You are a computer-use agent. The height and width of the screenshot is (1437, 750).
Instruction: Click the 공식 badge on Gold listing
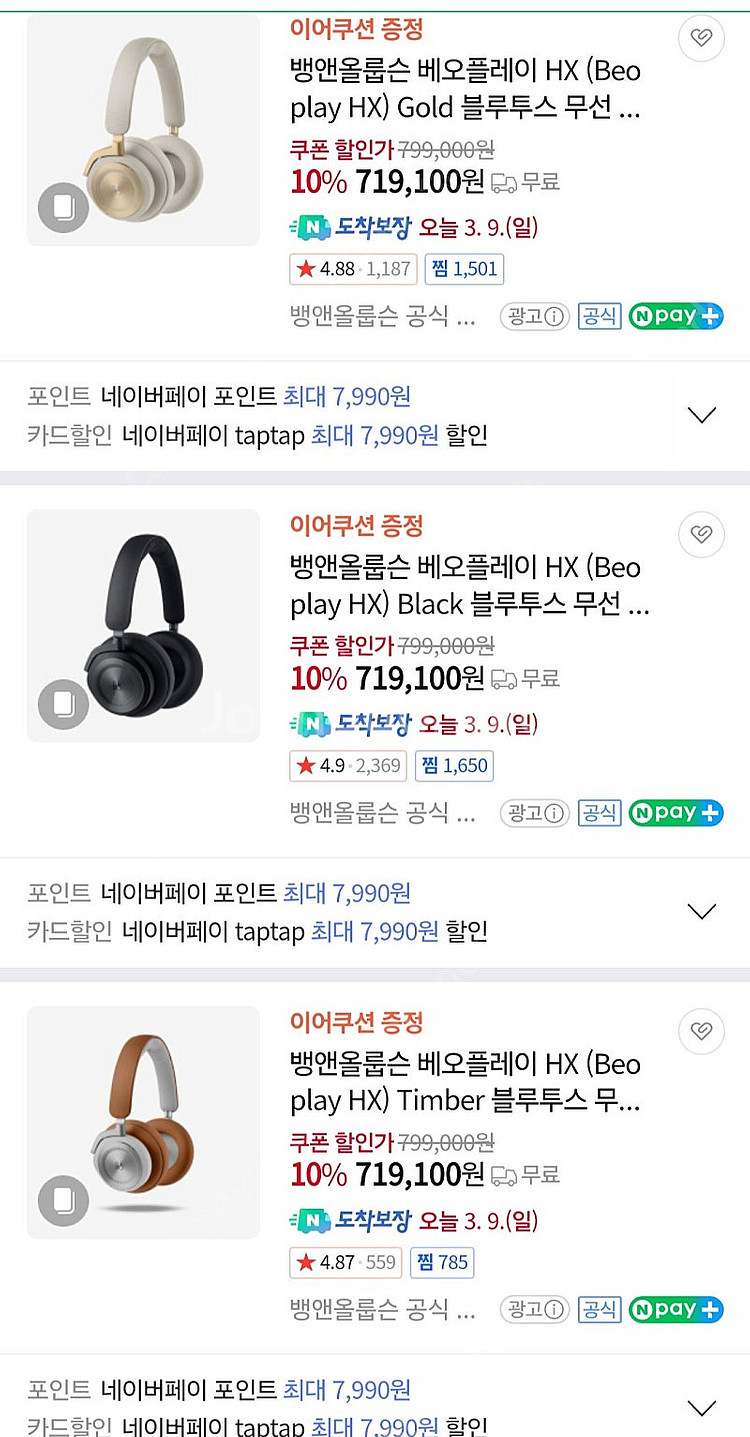(599, 316)
